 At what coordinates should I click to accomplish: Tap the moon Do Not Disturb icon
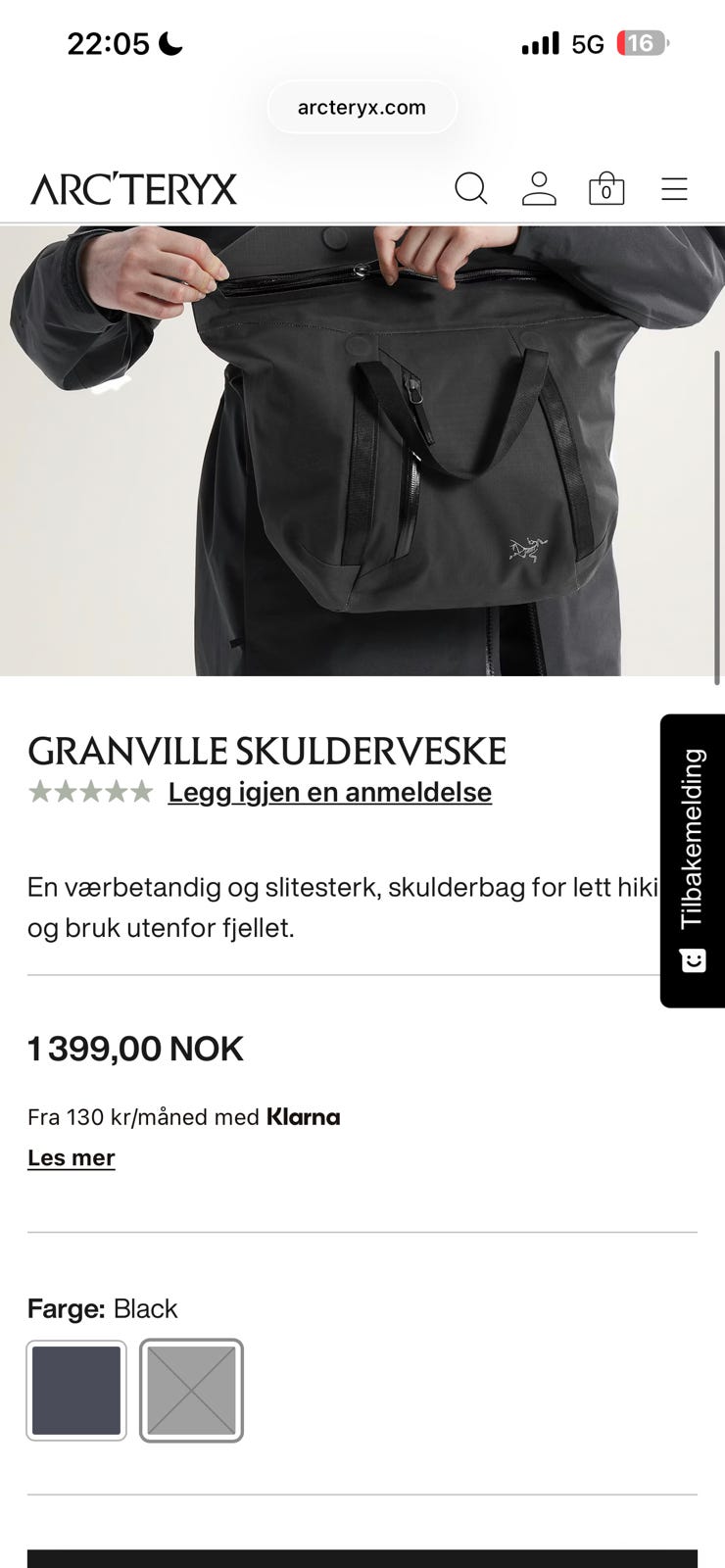pos(169,41)
